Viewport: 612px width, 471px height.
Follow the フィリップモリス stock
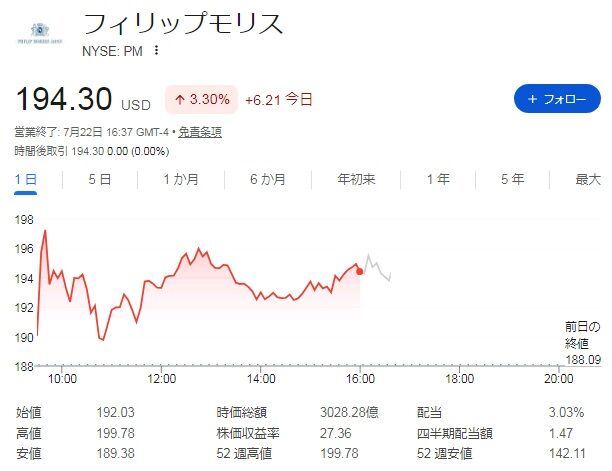point(557,98)
